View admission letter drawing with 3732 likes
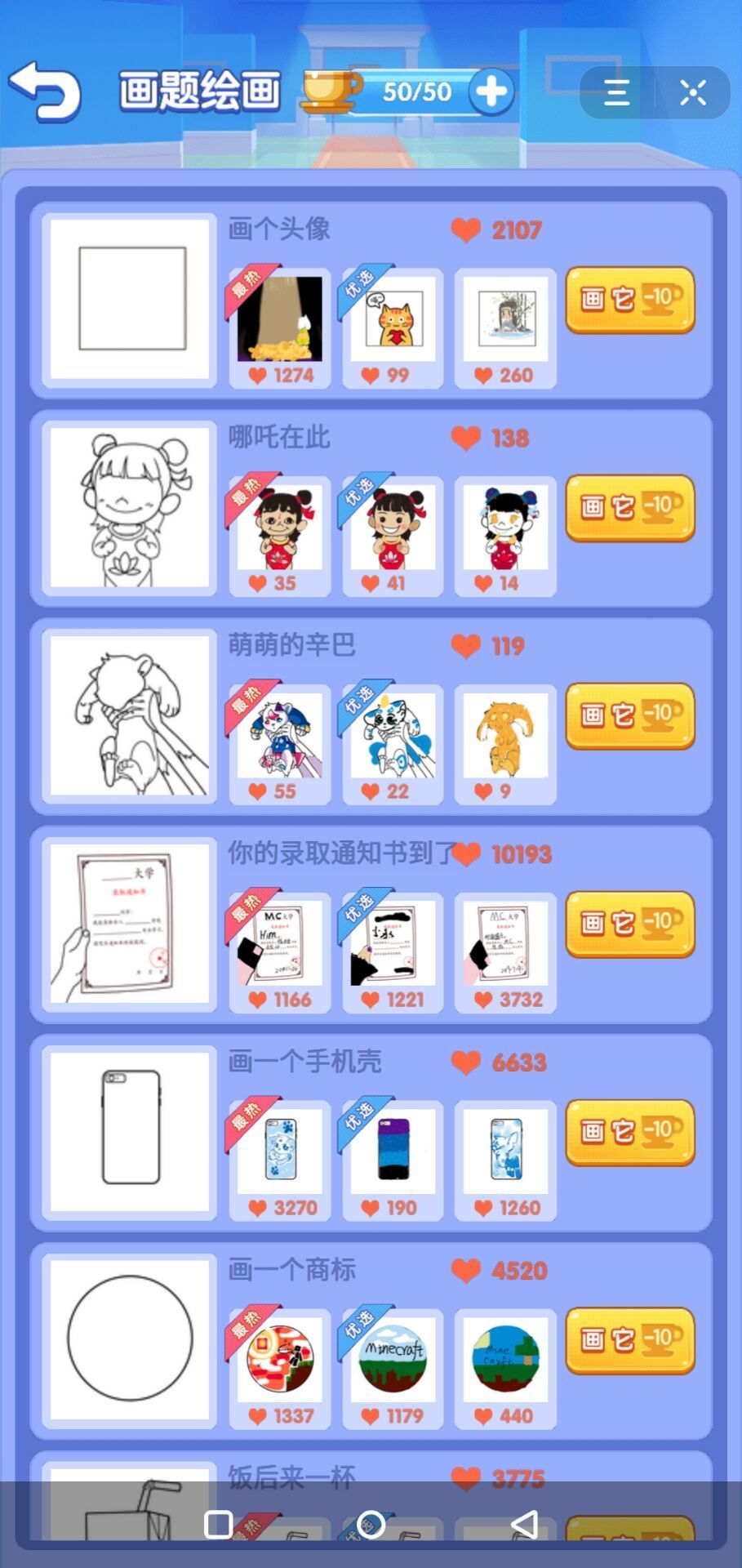This screenshot has width=742, height=1568. pos(505,952)
